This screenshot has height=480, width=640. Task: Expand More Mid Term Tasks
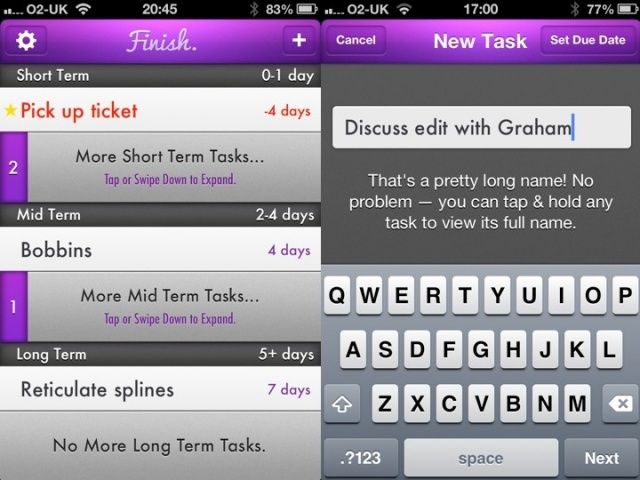tap(170, 305)
